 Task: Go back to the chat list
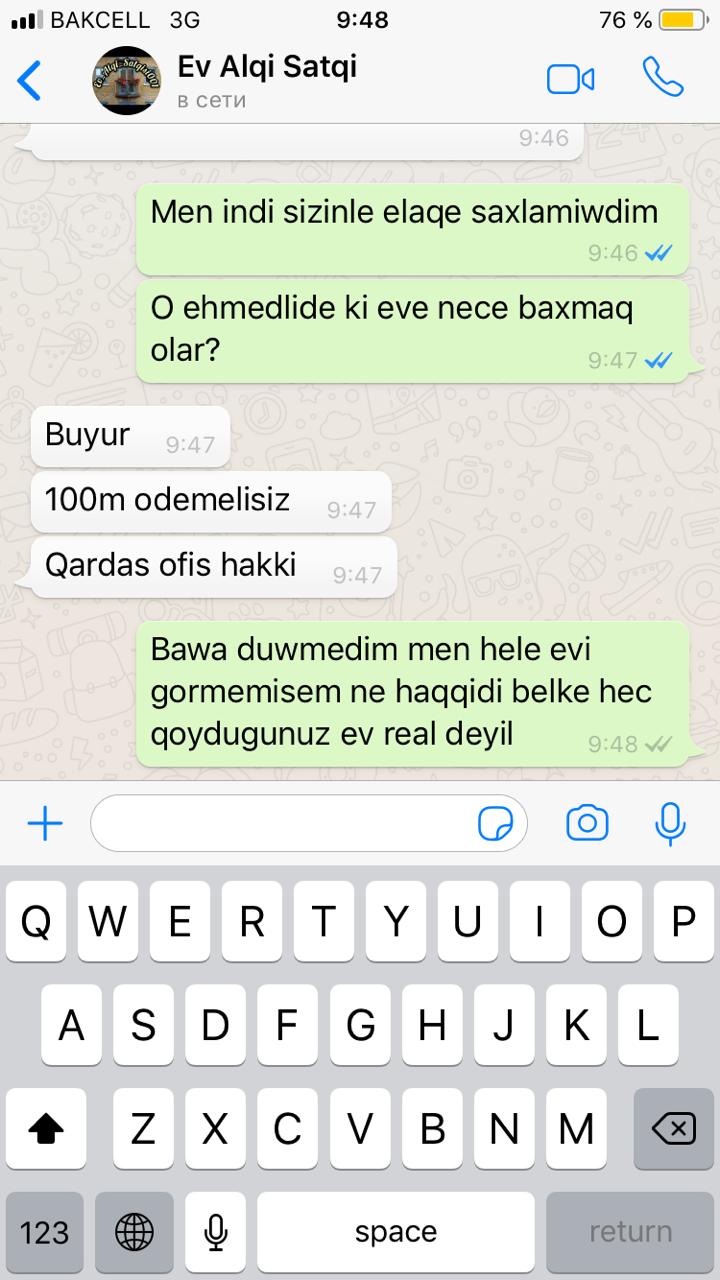[30, 80]
